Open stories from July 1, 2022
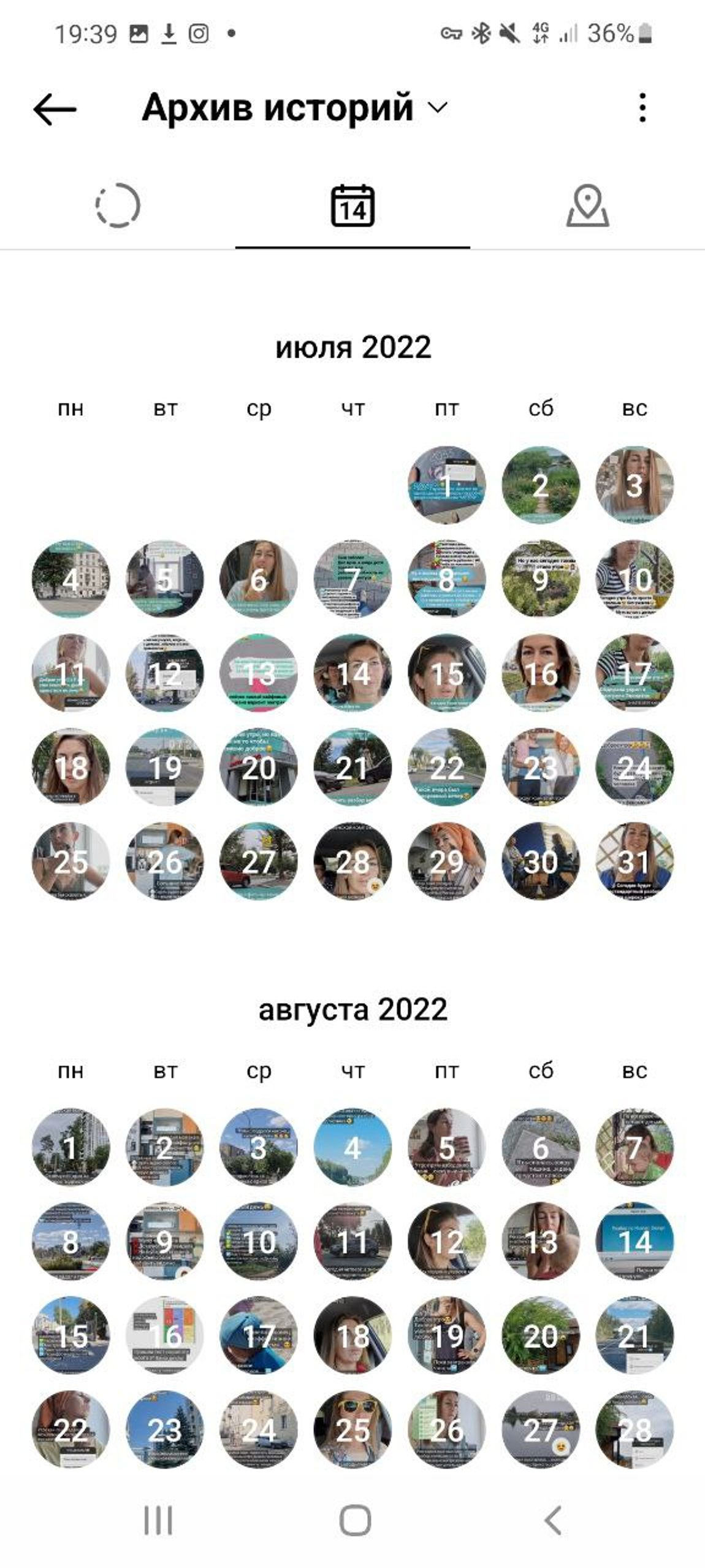 (x=446, y=485)
